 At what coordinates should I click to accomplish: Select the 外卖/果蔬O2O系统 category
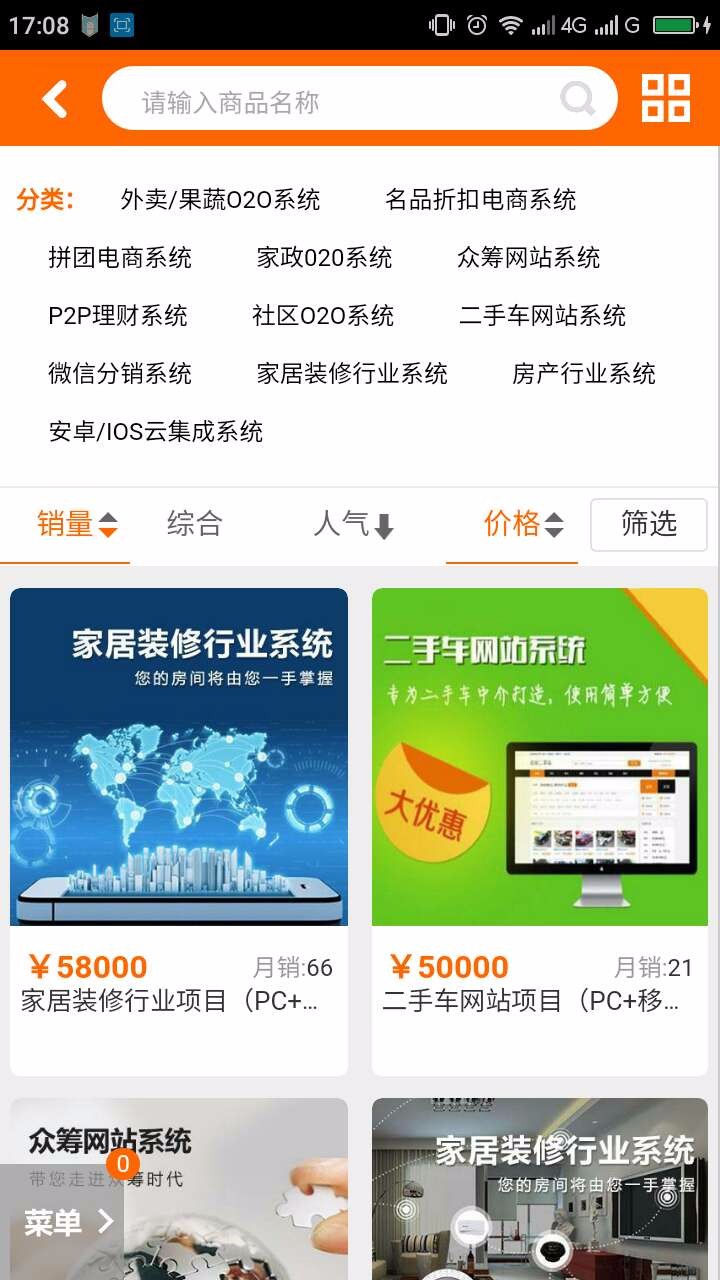(220, 200)
